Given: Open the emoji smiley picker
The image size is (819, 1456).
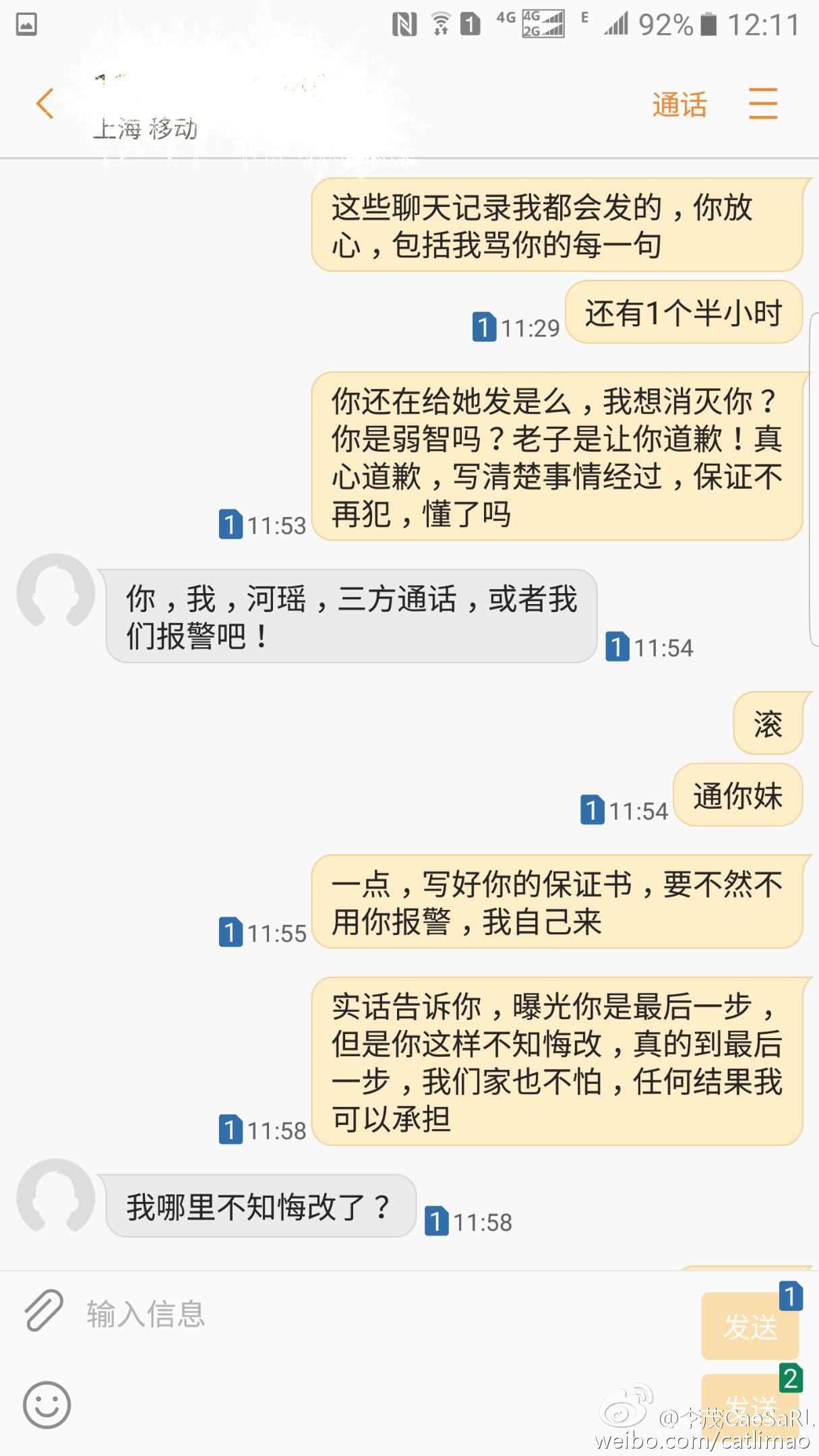Looking at the screenshot, I should pyautogui.click(x=47, y=1405).
